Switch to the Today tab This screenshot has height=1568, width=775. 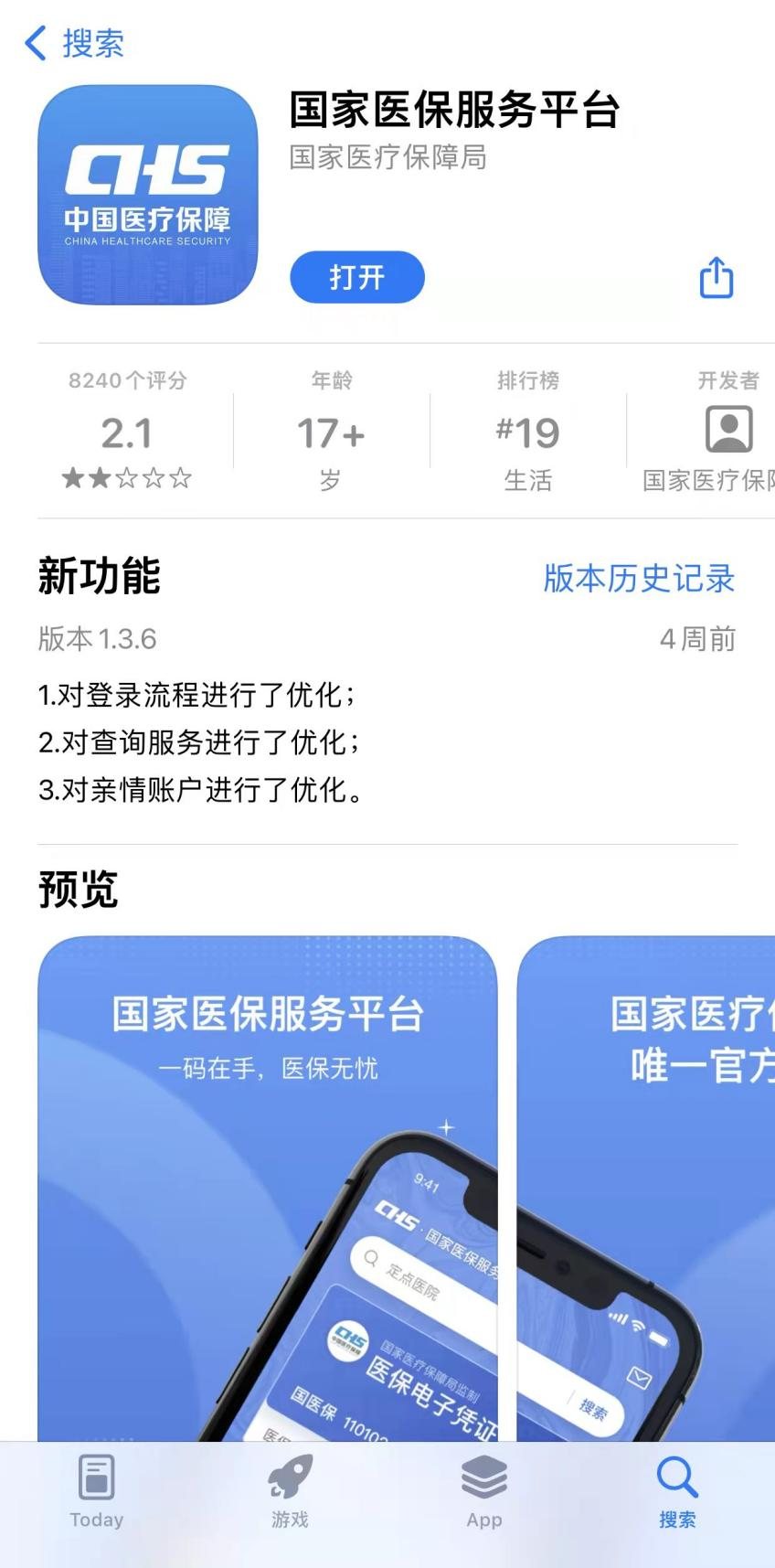(x=97, y=1492)
